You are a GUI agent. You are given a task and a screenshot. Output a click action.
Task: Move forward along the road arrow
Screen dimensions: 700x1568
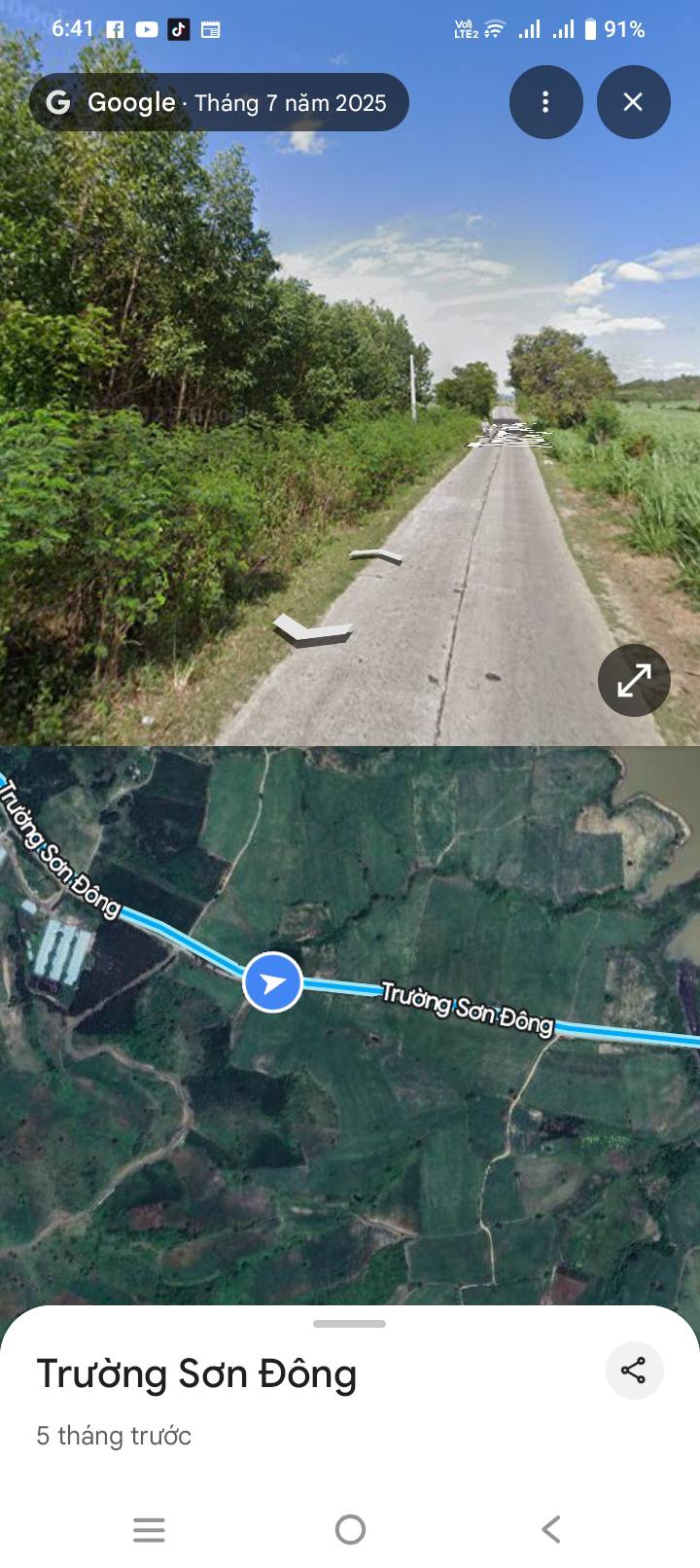313,629
